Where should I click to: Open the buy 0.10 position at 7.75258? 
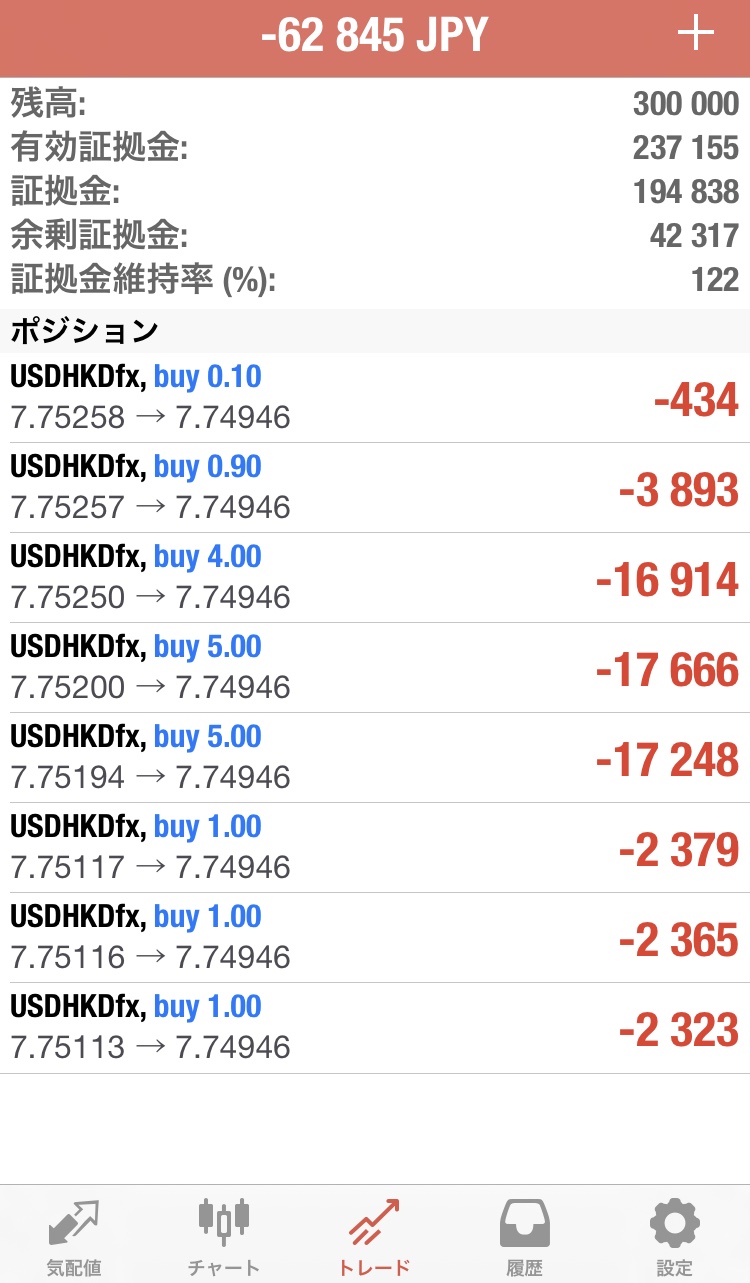coord(375,398)
